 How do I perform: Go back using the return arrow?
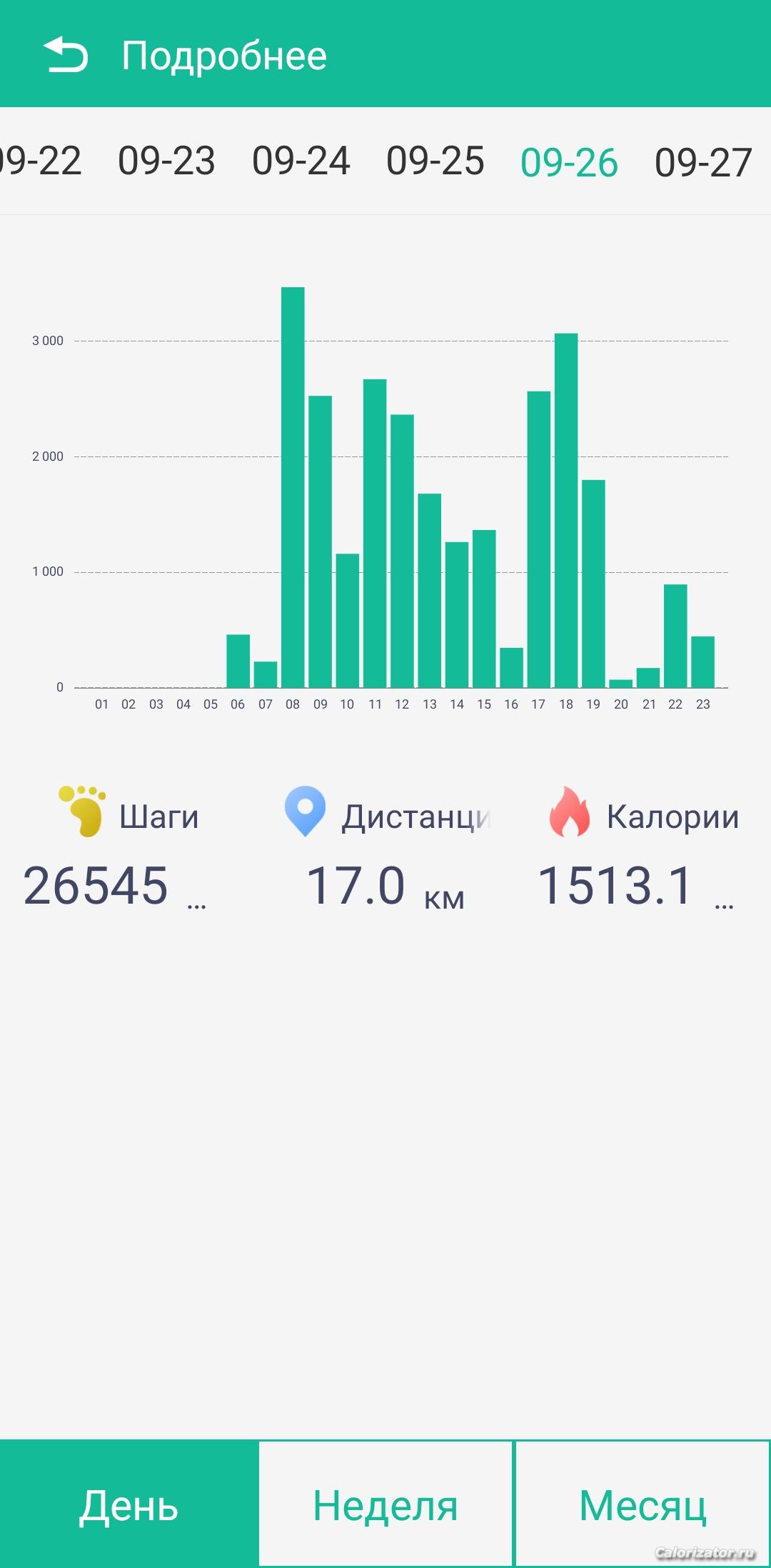tap(66, 55)
